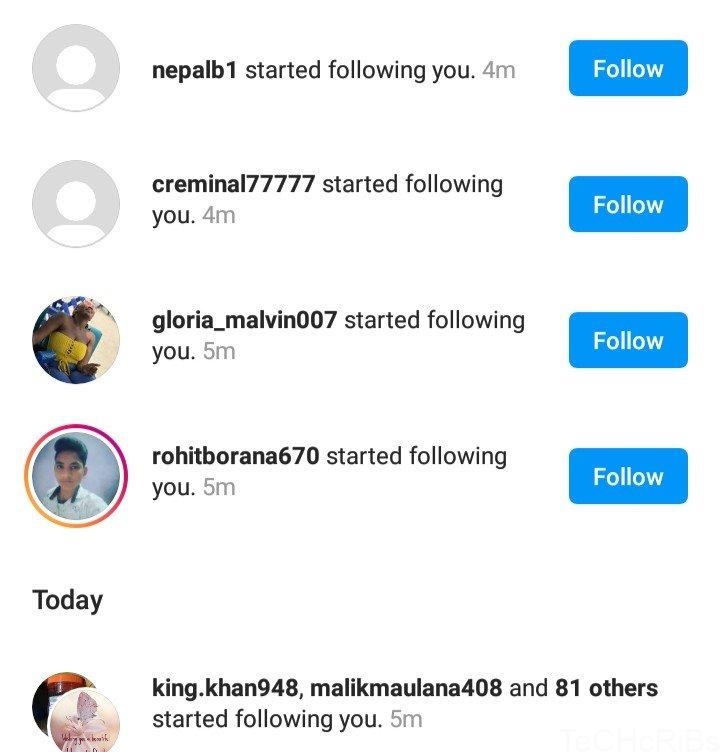720x752 pixels.
Task: Open the gloria_malvin007 username link
Action: click(244, 321)
